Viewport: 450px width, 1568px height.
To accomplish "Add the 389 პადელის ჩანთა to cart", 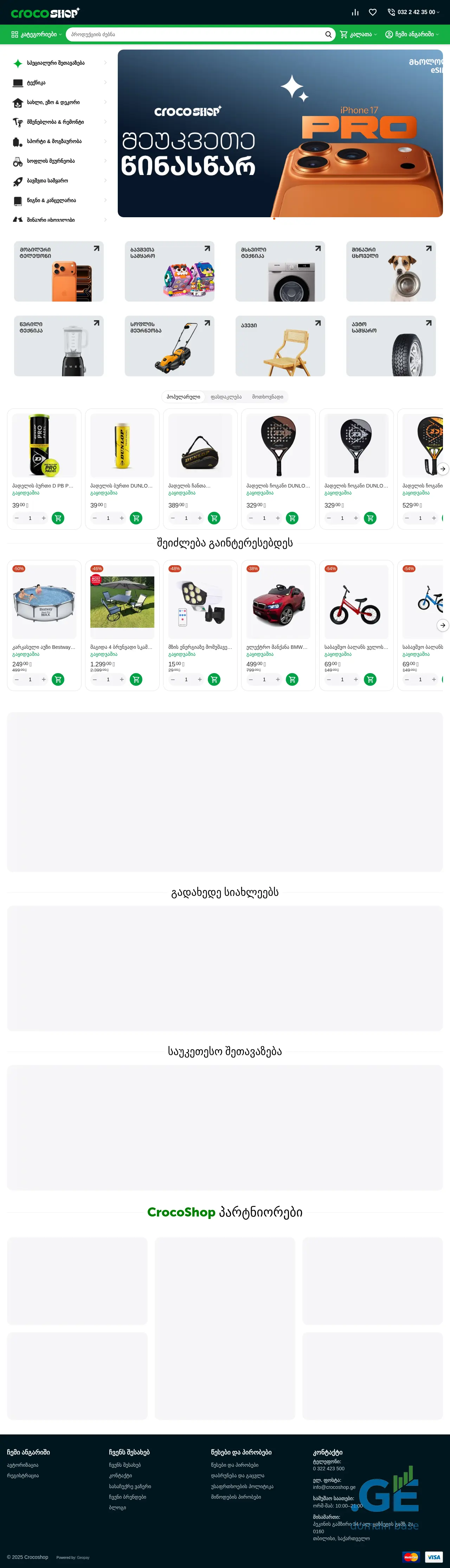I will pyautogui.click(x=214, y=518).
